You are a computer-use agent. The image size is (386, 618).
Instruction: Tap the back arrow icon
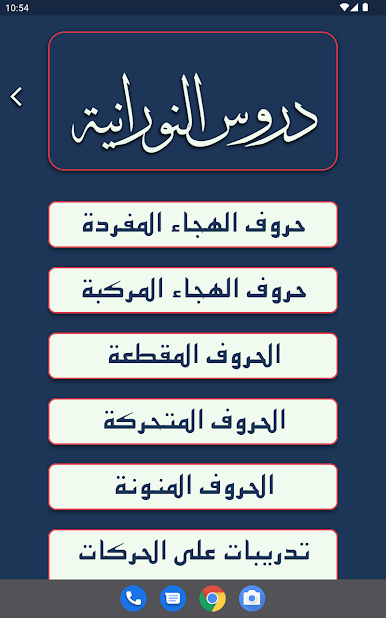(x=16, y=97)
